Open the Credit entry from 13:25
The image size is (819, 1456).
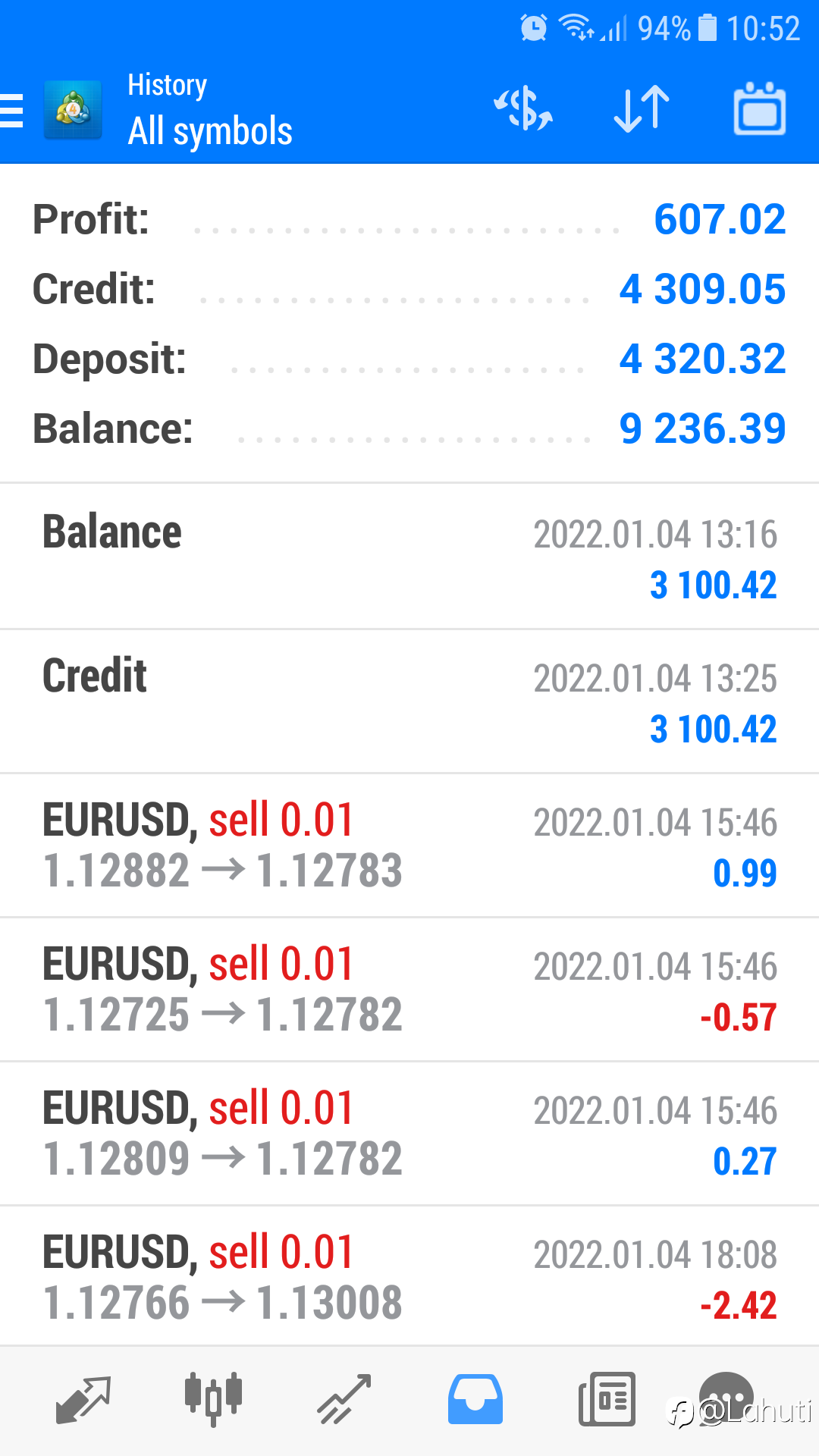pyautogui.click(x=409, y=701)
